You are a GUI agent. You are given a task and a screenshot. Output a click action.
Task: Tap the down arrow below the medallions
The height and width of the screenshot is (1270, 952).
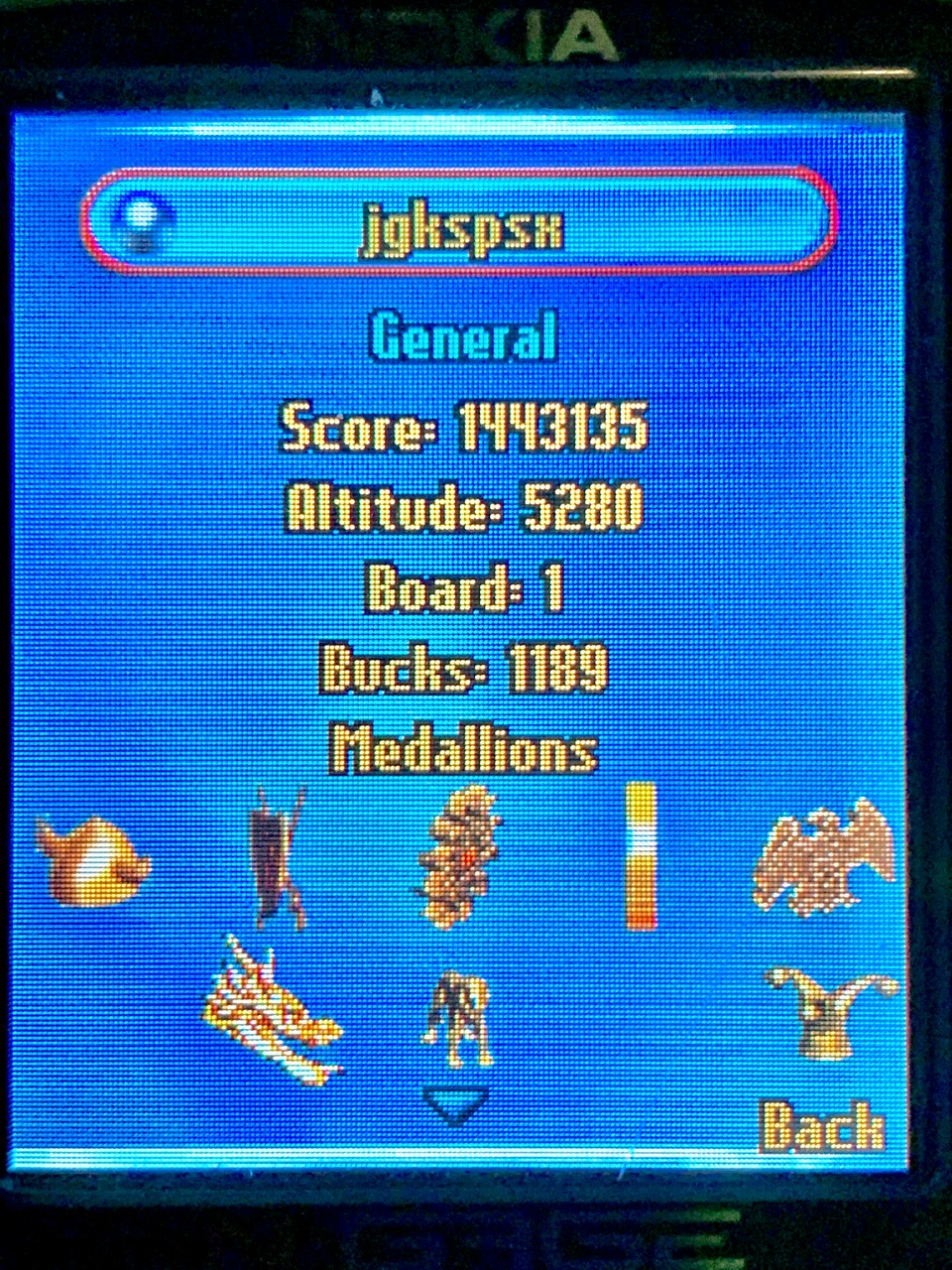click(455, 1104)
